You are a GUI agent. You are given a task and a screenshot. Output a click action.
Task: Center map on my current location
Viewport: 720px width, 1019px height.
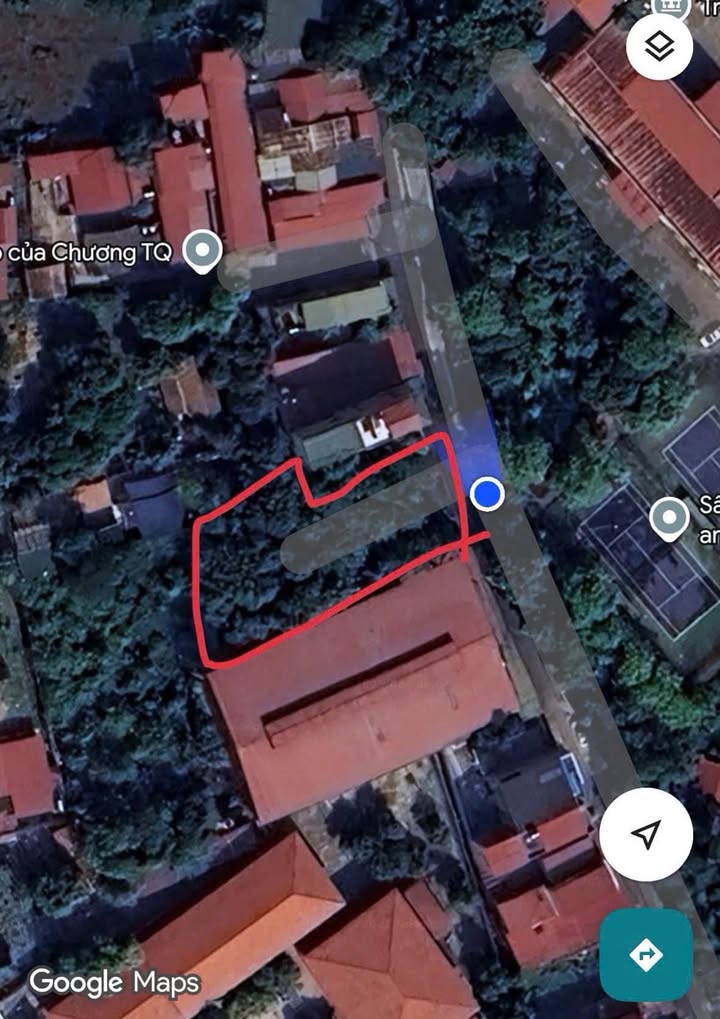click(x=646, y=834)
